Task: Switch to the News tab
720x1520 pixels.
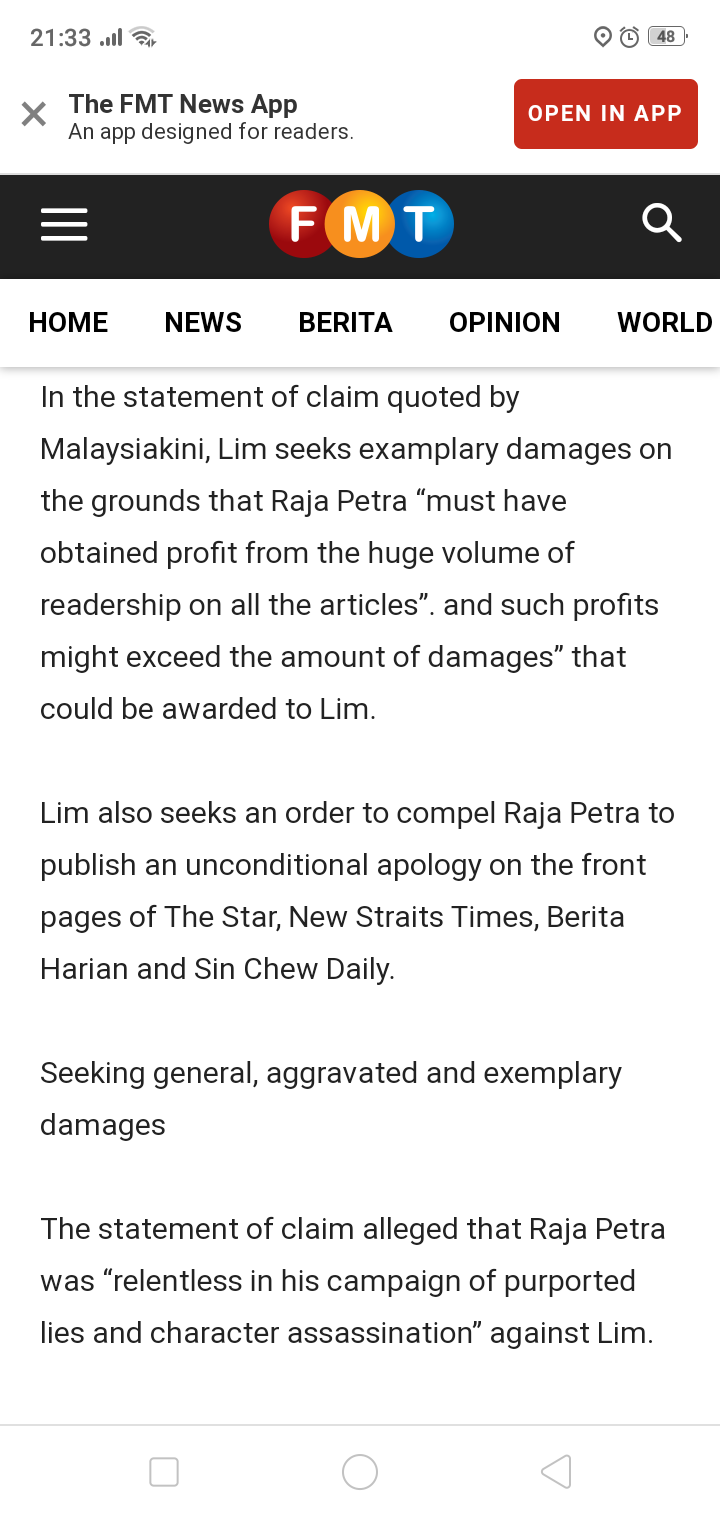Action: coord(203,322)
